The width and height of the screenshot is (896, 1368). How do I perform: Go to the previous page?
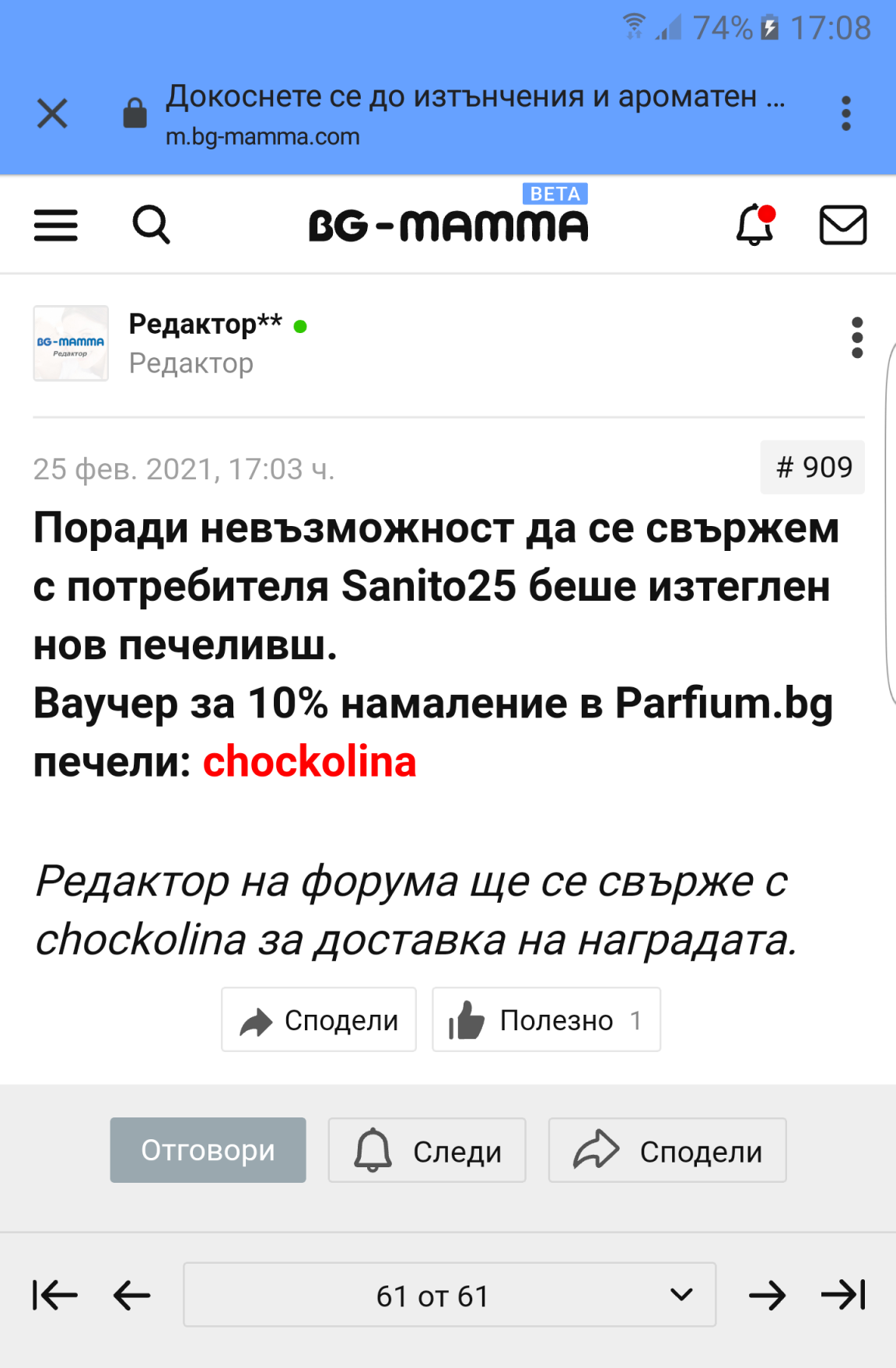(x=131, y=1295)
